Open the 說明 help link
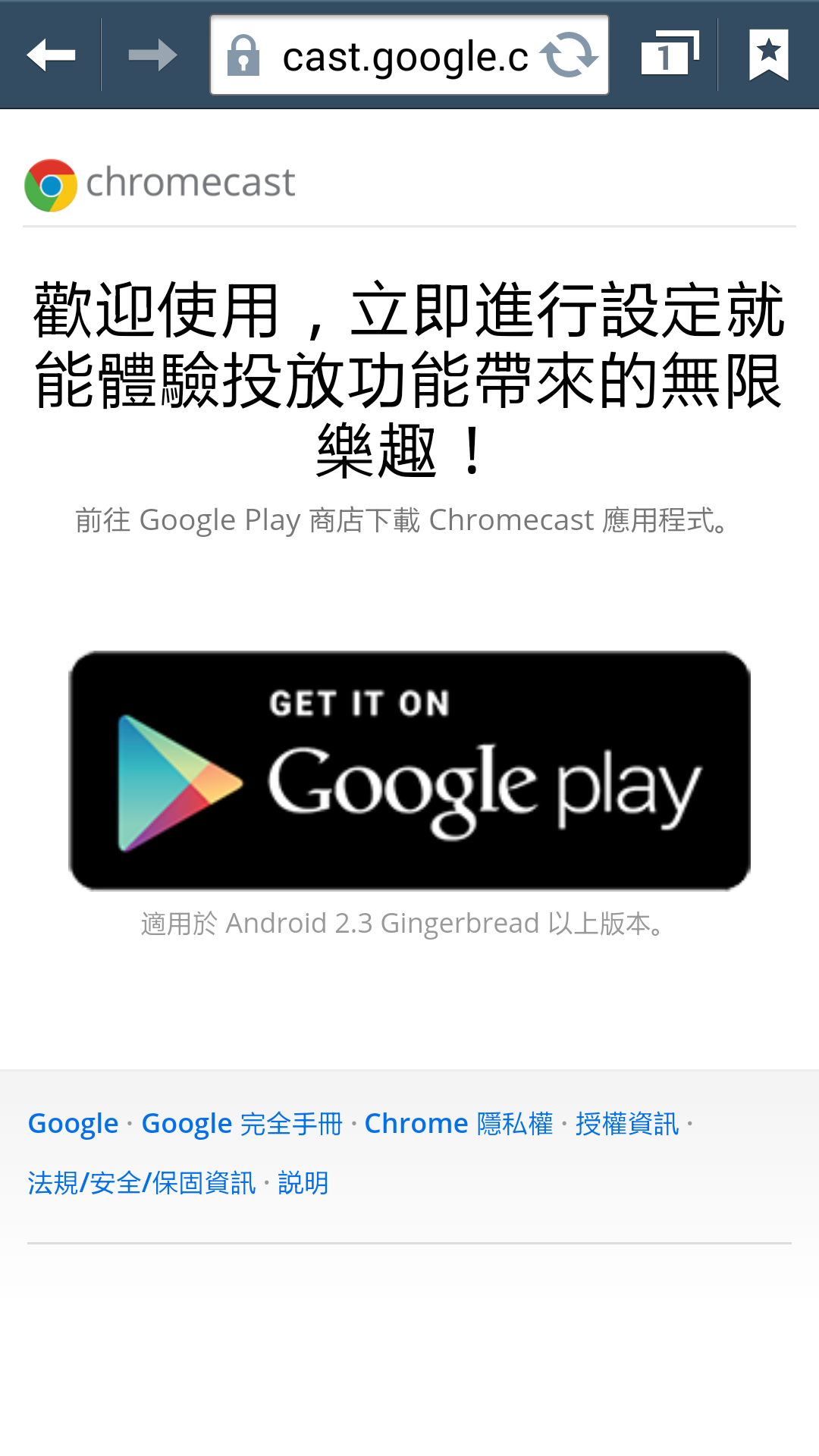 (x=303, y=1183)
